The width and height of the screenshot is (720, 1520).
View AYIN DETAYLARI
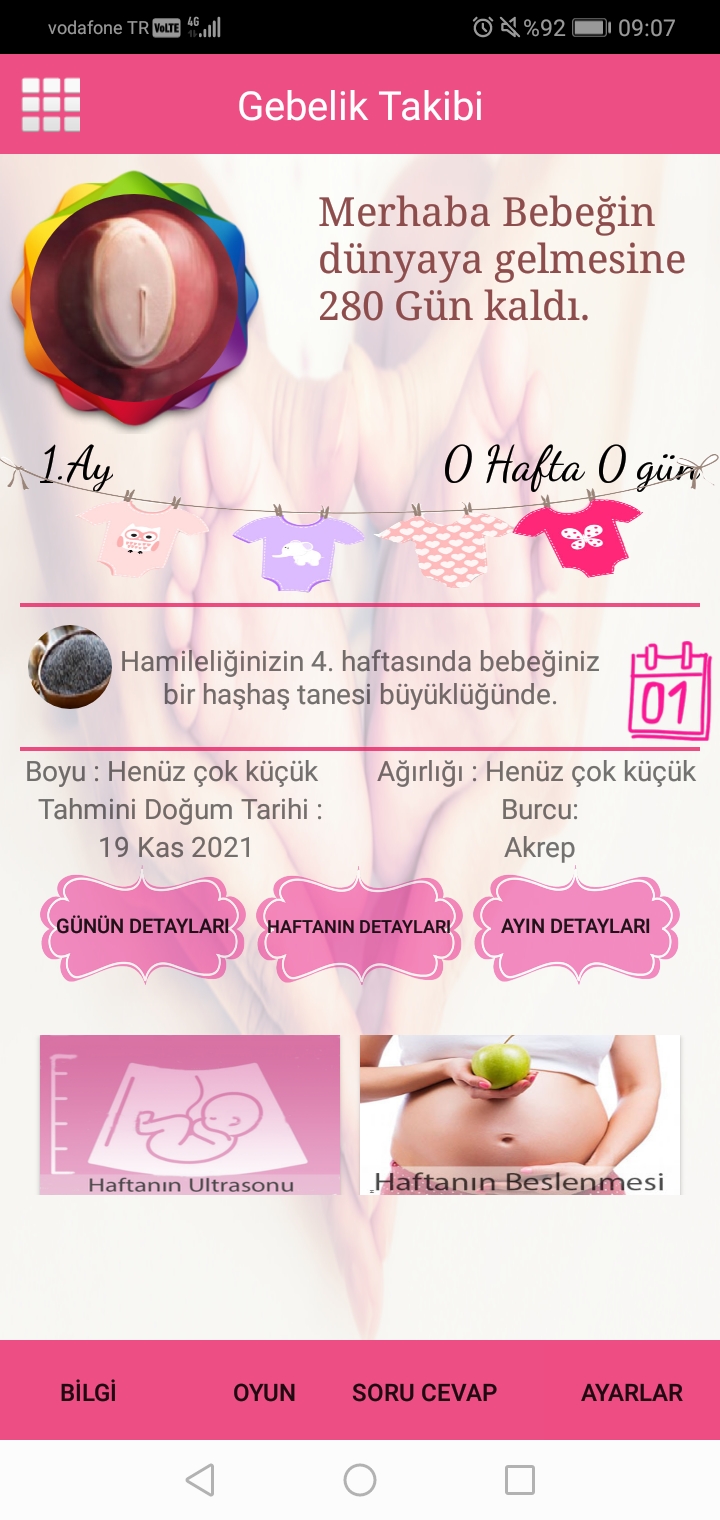coord(575,926)
